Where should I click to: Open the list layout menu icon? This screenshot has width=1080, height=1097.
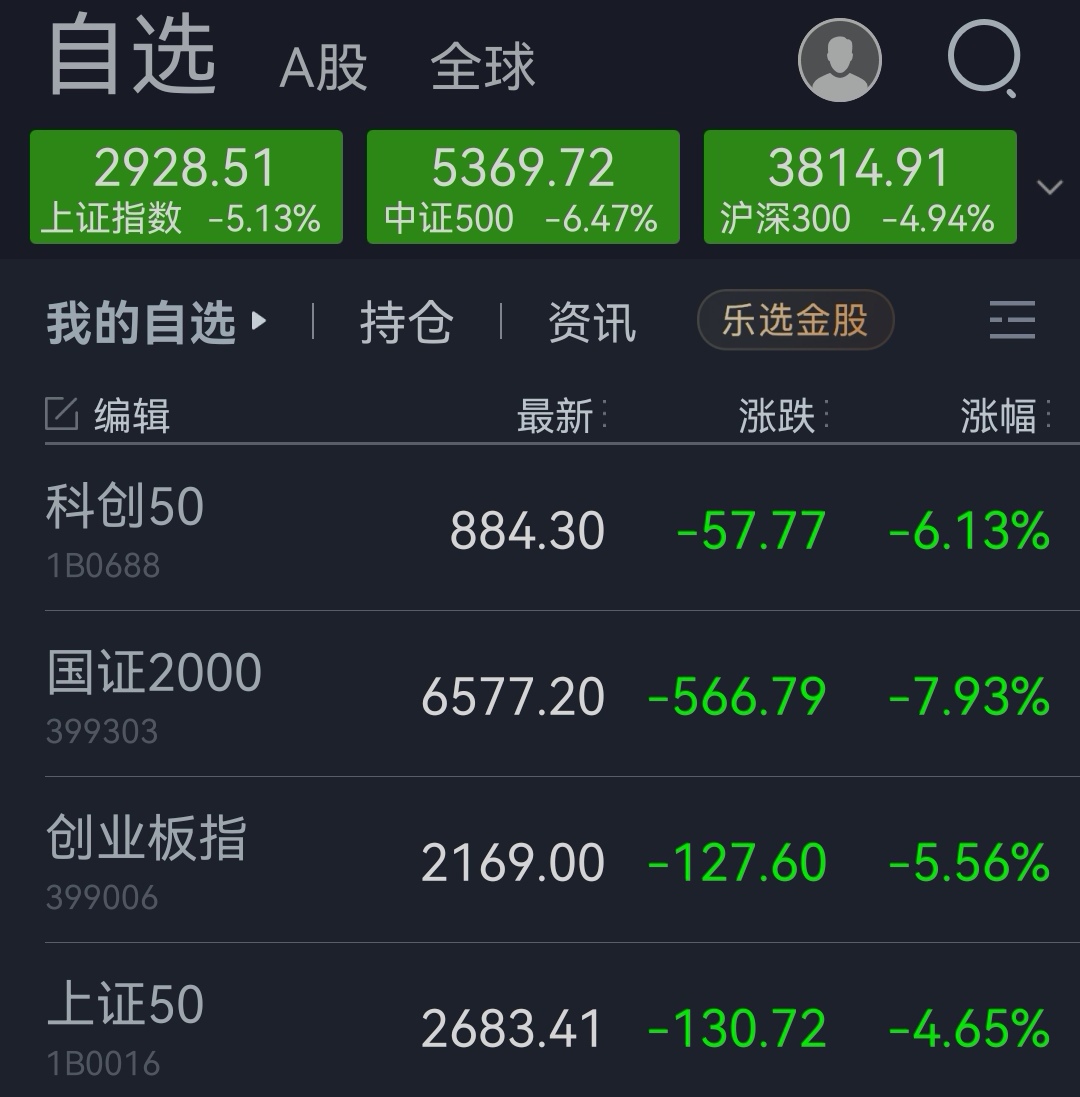pyautogui.click(x=1011, y=322)
